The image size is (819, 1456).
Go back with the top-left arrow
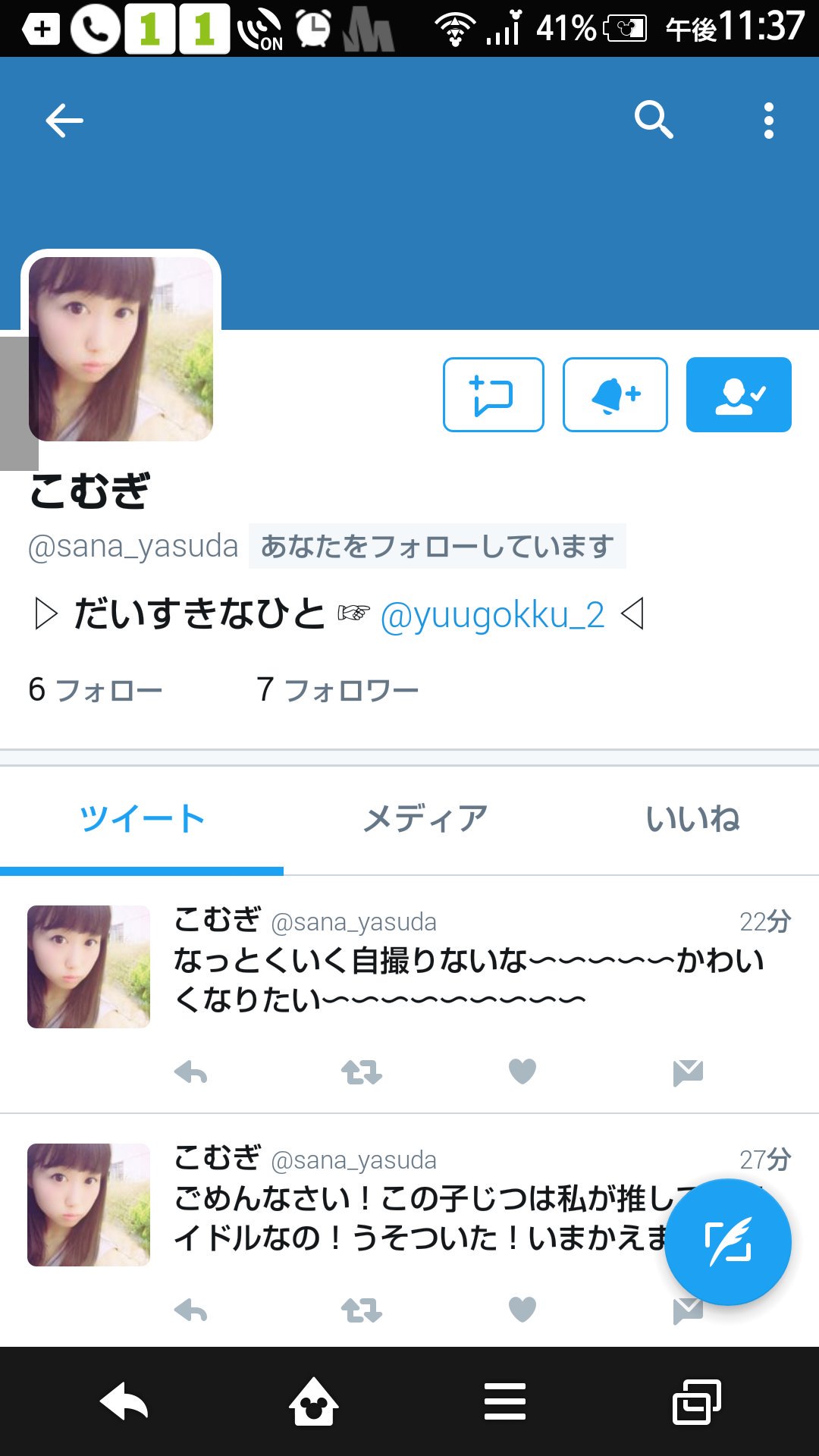[x=64, y=121]
